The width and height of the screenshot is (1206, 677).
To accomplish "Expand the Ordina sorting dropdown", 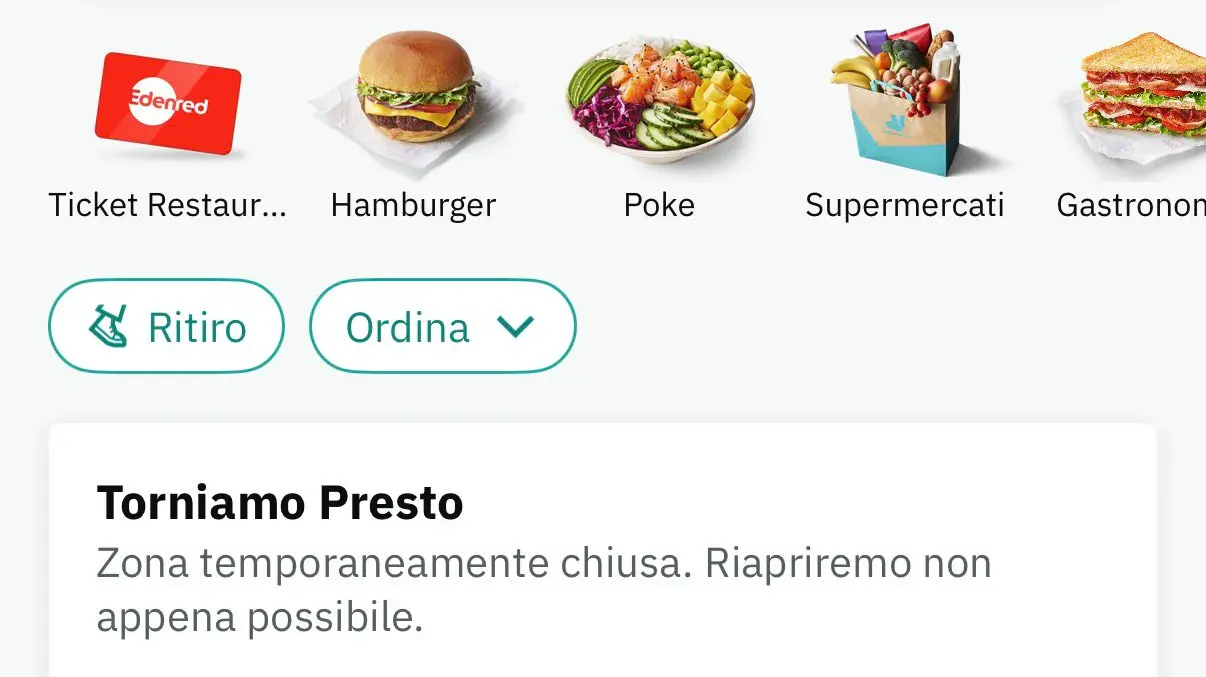I will click(442, 326).
